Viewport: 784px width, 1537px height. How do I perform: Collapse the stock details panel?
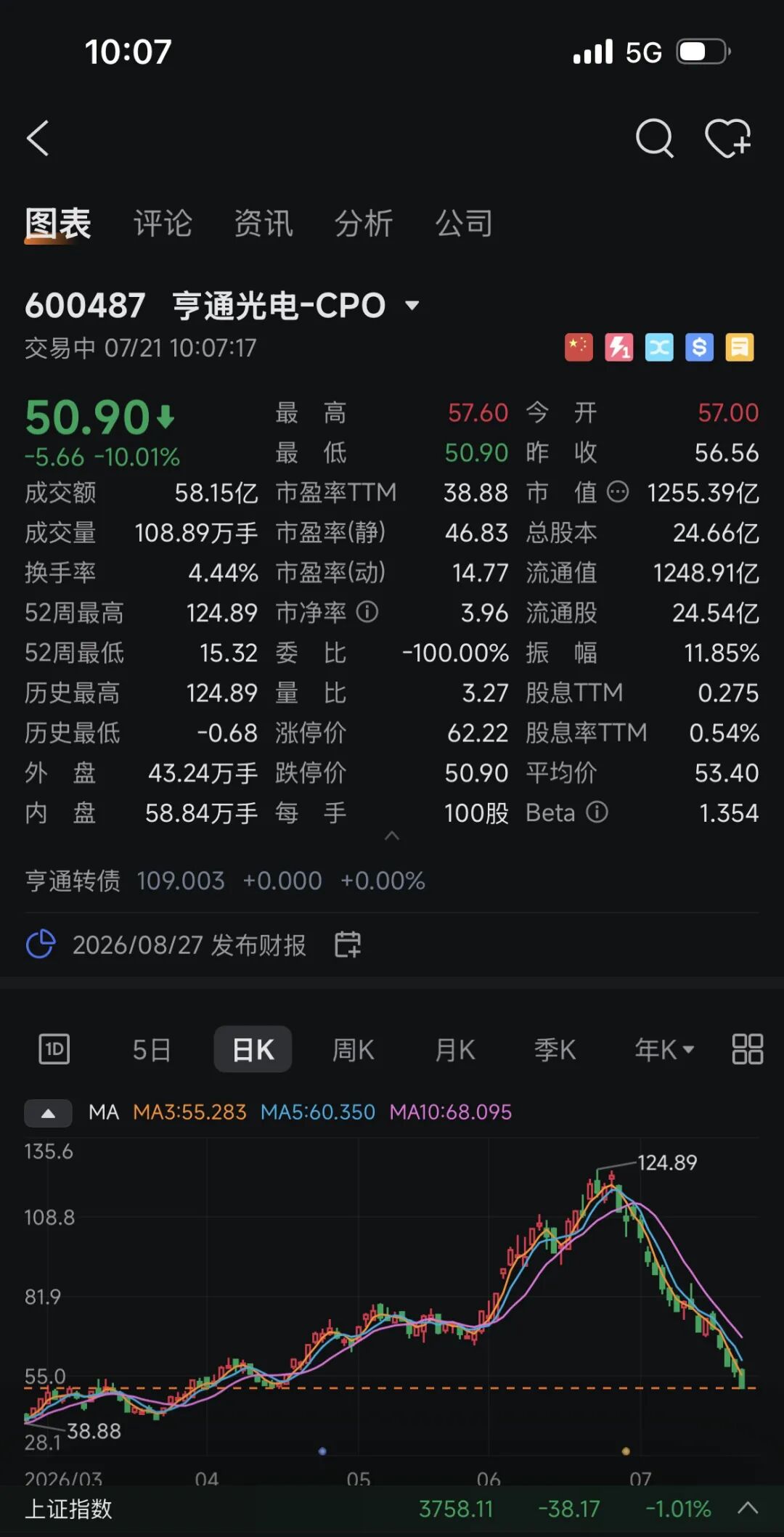(x=392, y=836)
